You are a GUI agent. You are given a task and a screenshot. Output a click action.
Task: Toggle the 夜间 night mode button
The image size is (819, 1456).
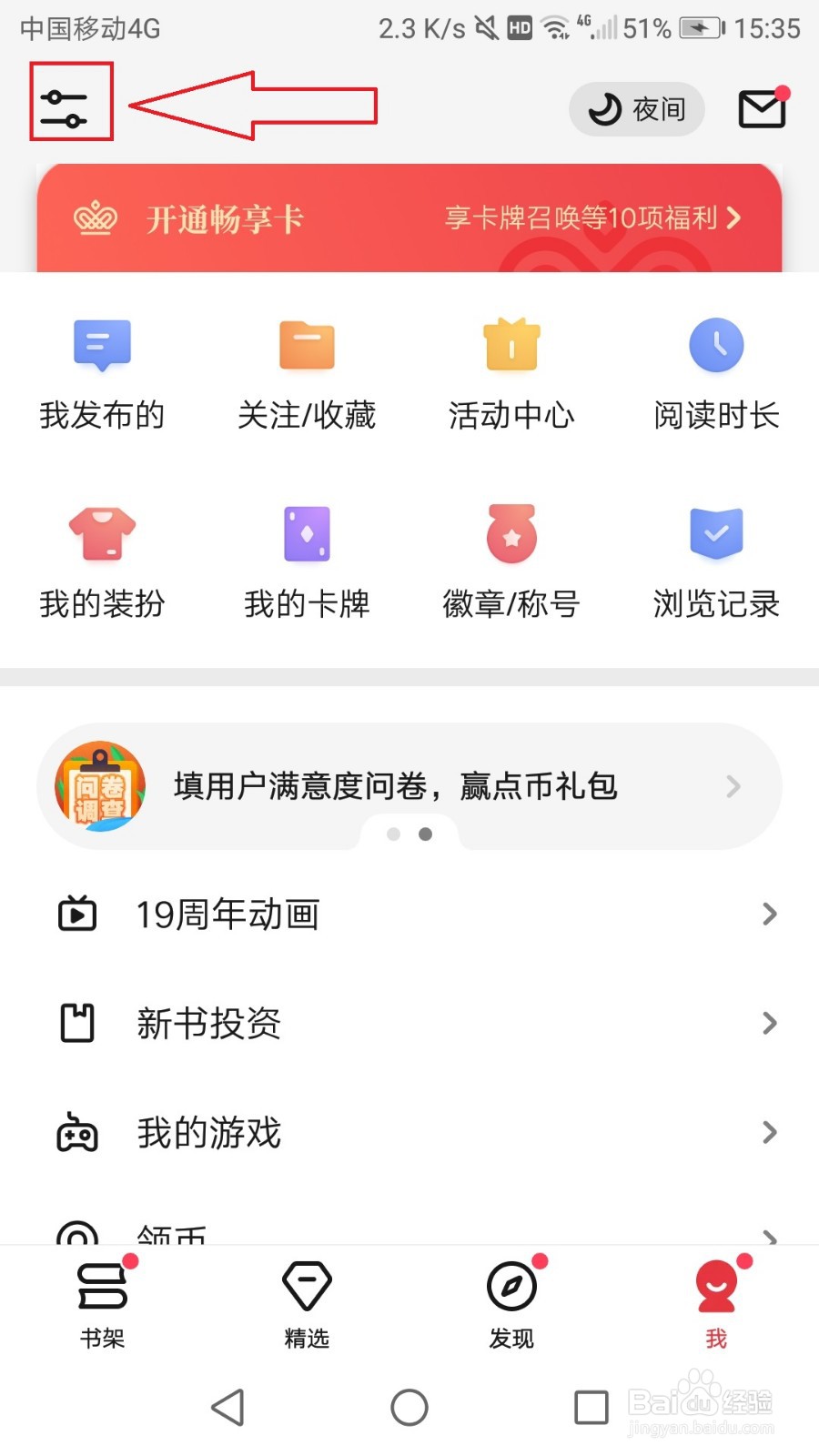click(637, 109)
